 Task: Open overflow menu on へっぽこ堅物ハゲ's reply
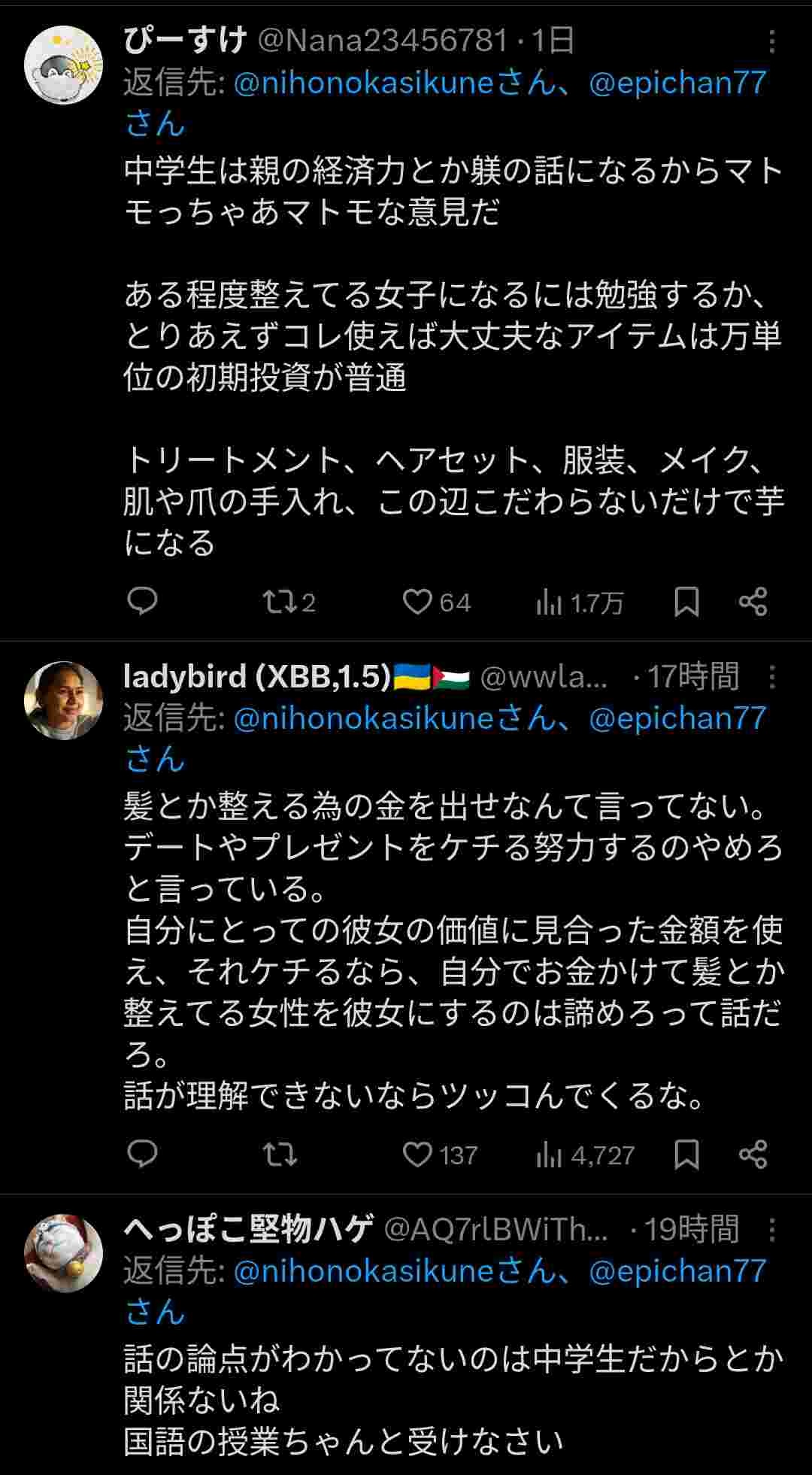pos(771,1230)
